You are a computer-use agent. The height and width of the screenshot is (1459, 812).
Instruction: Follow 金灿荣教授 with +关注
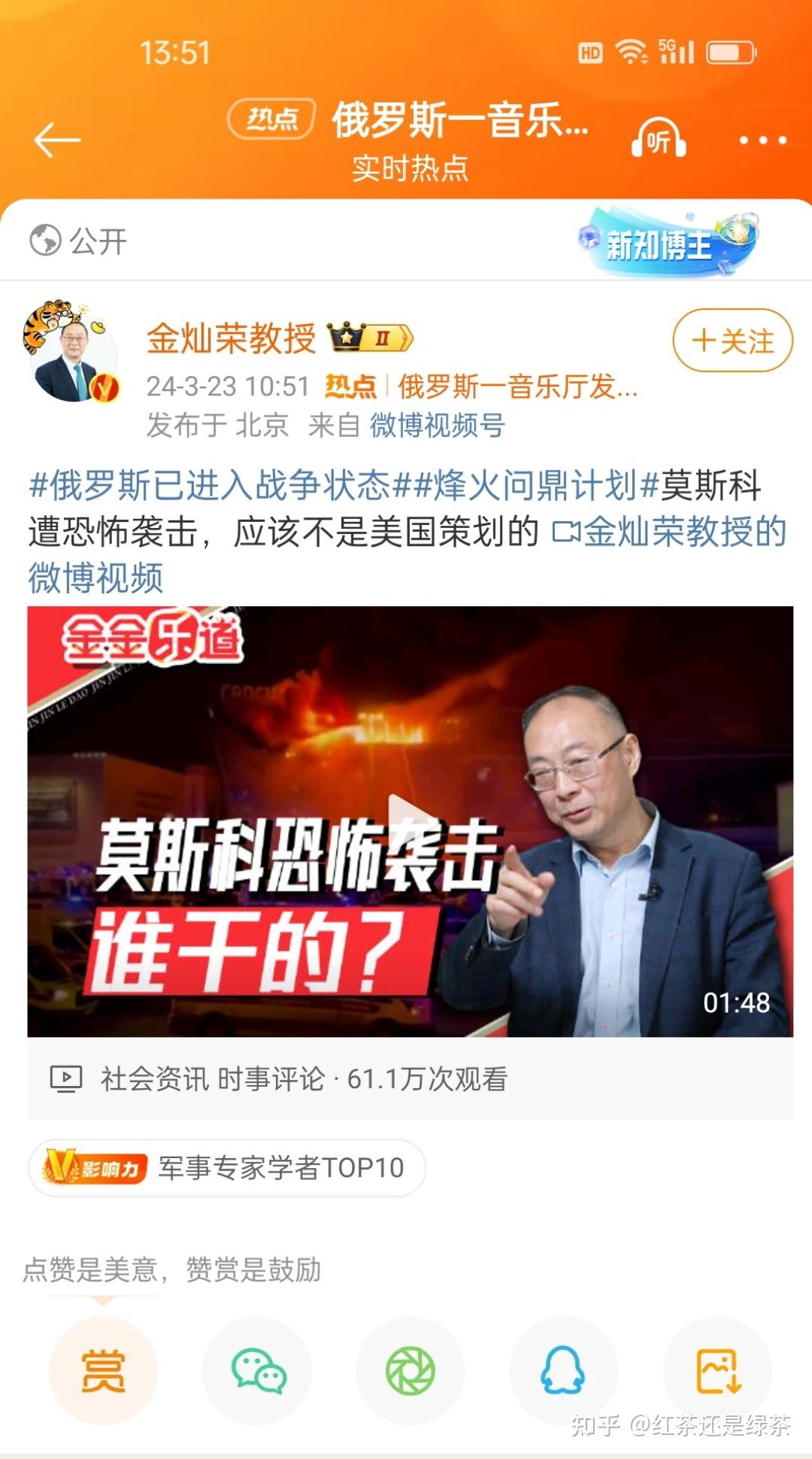pos(732,341)
